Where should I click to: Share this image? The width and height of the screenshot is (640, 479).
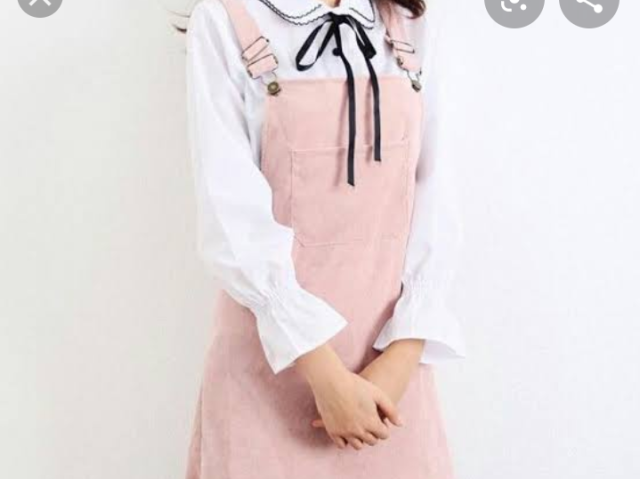click(588, 5)
